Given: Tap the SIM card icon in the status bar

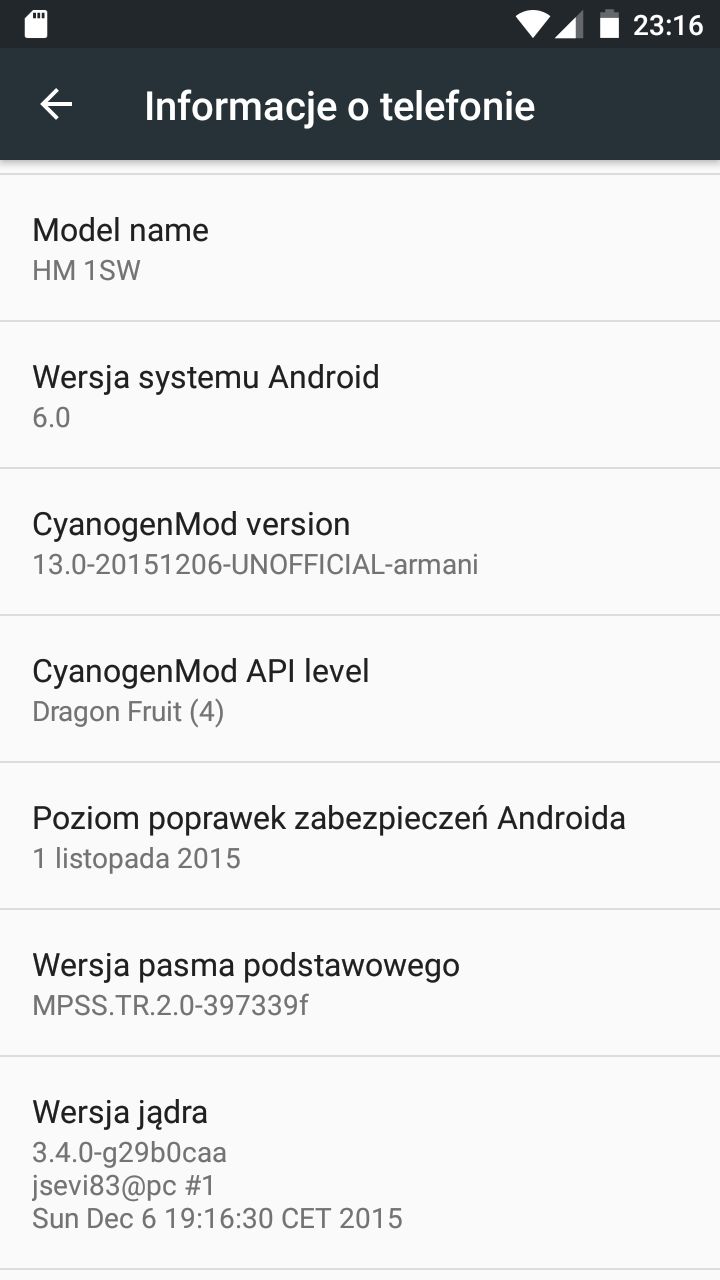Looking at the screenshot, I should (x=36, y=25).
